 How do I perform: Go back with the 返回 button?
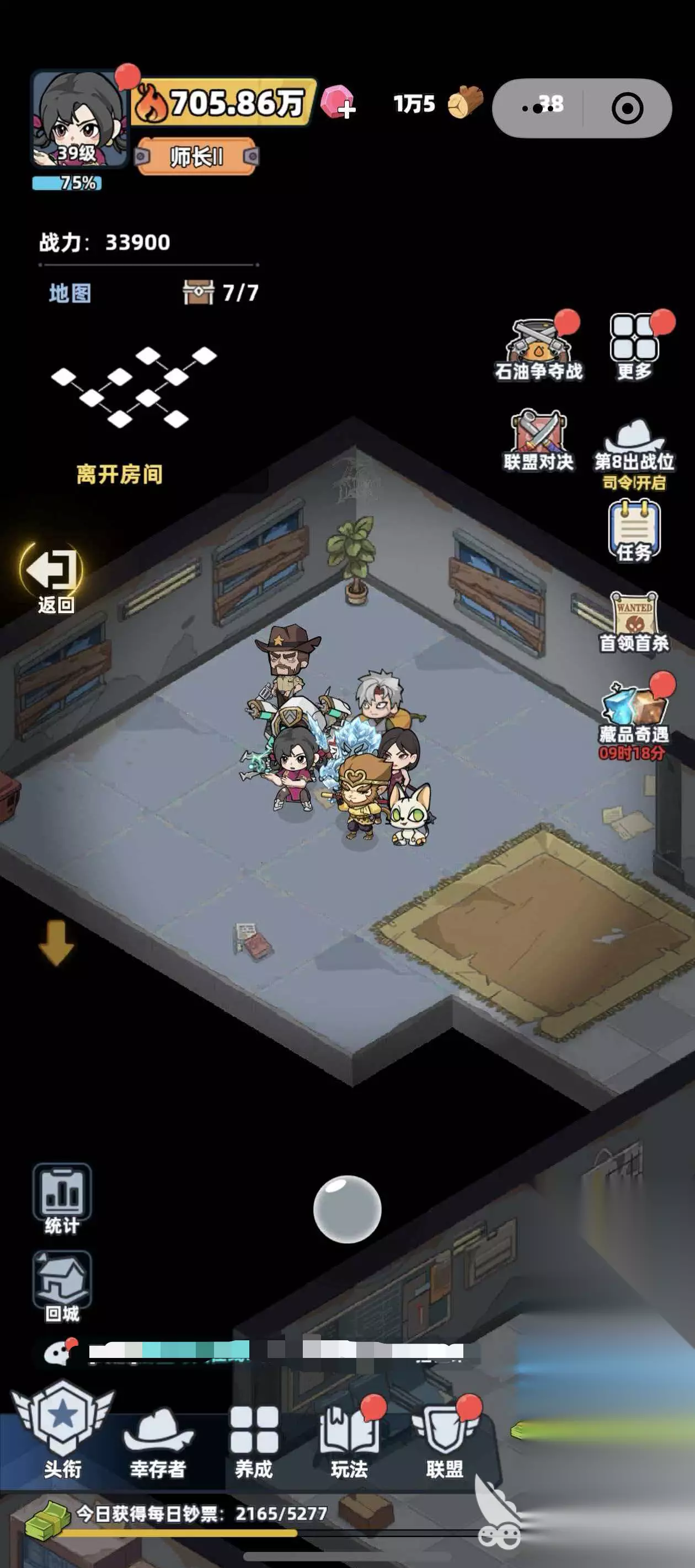tap(54, 577)
